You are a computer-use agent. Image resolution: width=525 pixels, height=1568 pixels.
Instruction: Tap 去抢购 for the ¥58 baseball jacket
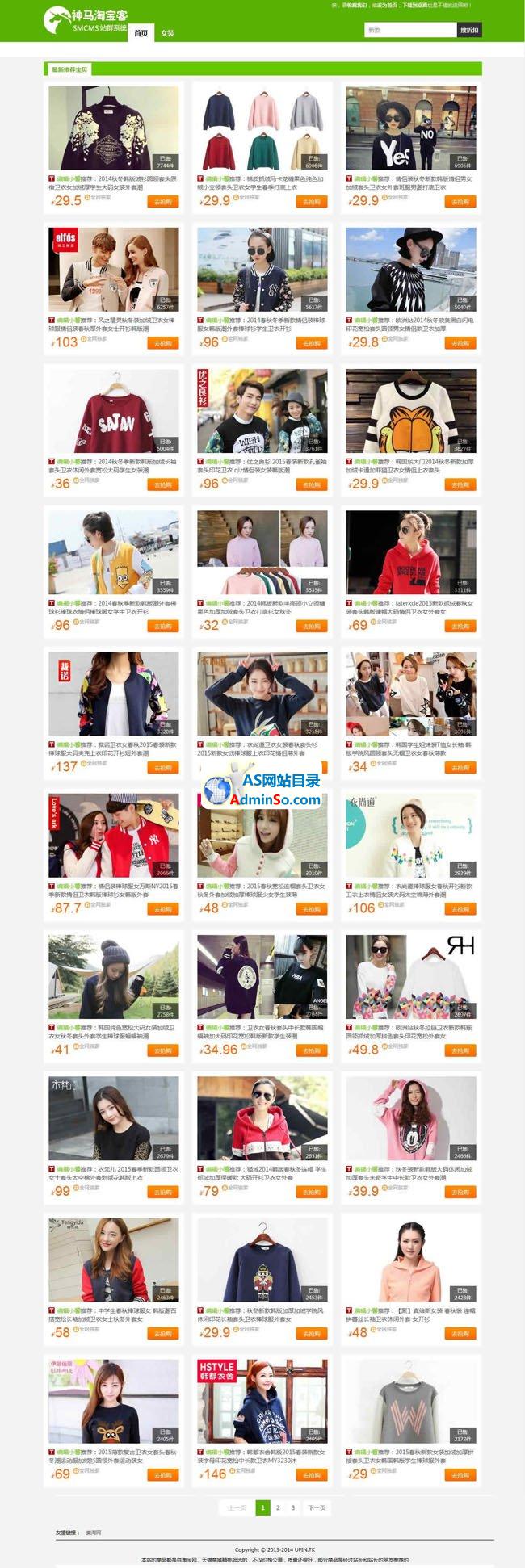click(x=162, y=1333)
